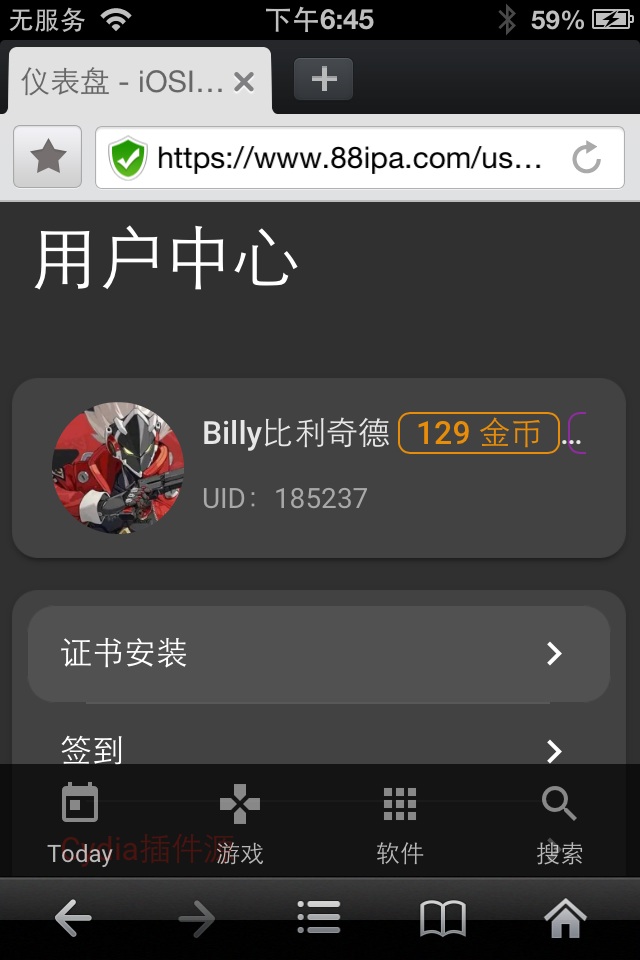Open the browser bookmarks book
640x960 pixels.
coord(443,918)
